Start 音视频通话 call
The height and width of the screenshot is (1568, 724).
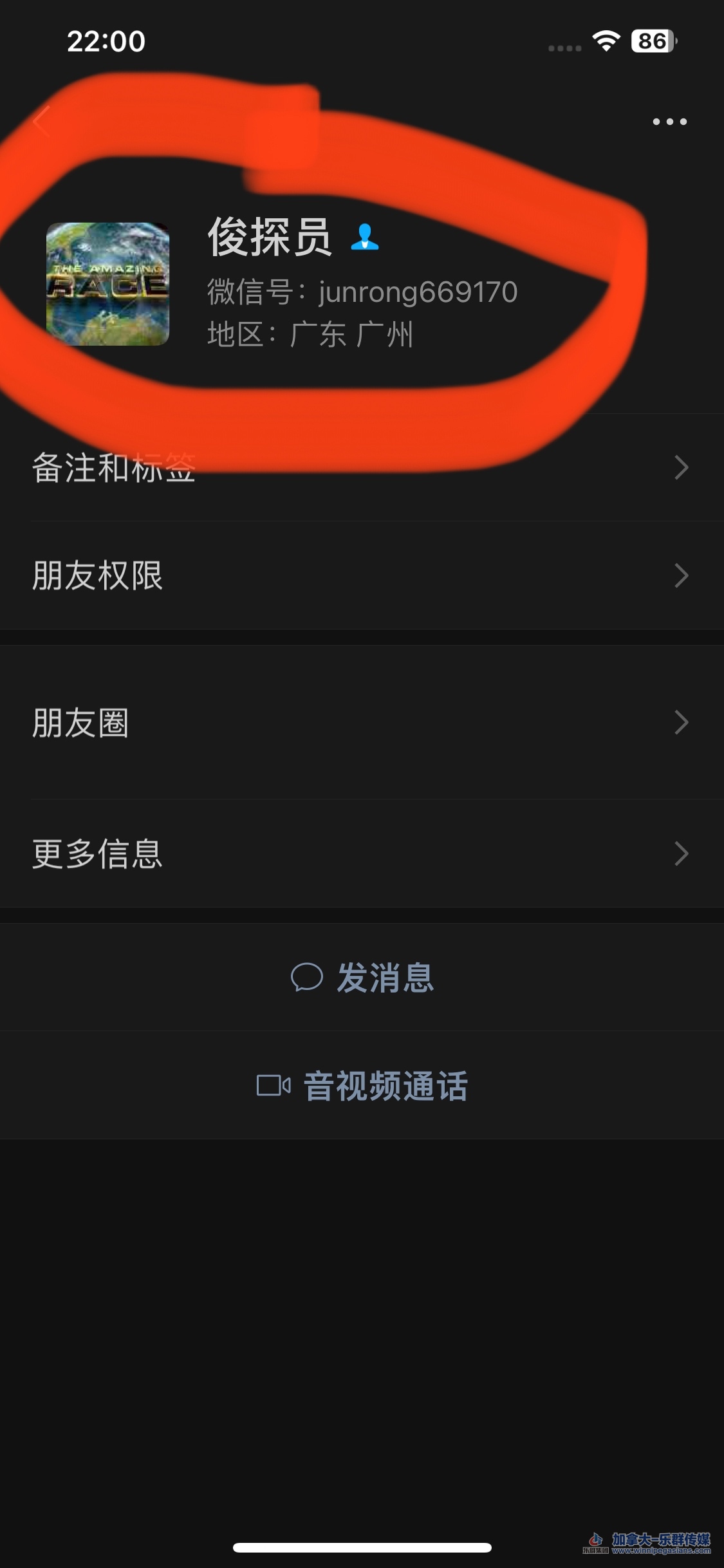362,1086
